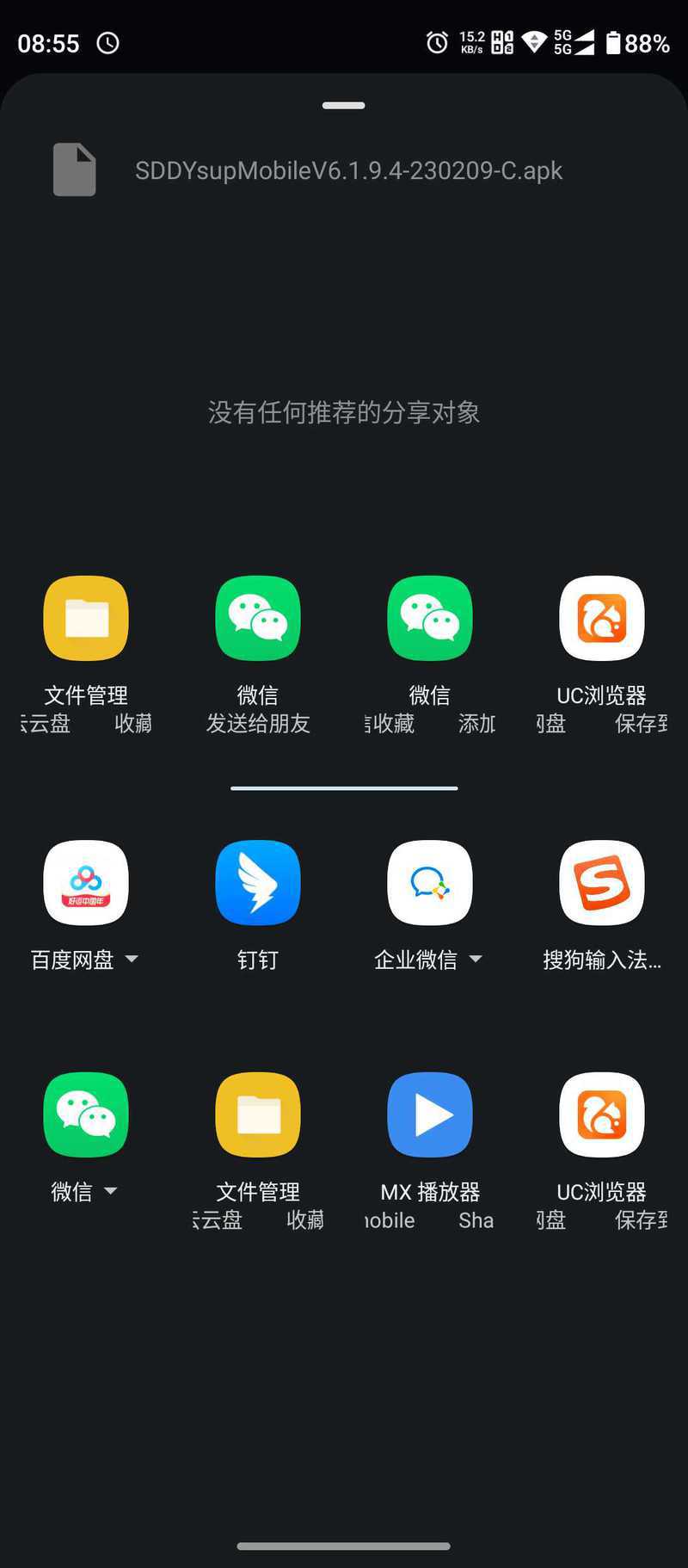
Task: Select 企业微信 to share the APK
Action: (429, 883)
